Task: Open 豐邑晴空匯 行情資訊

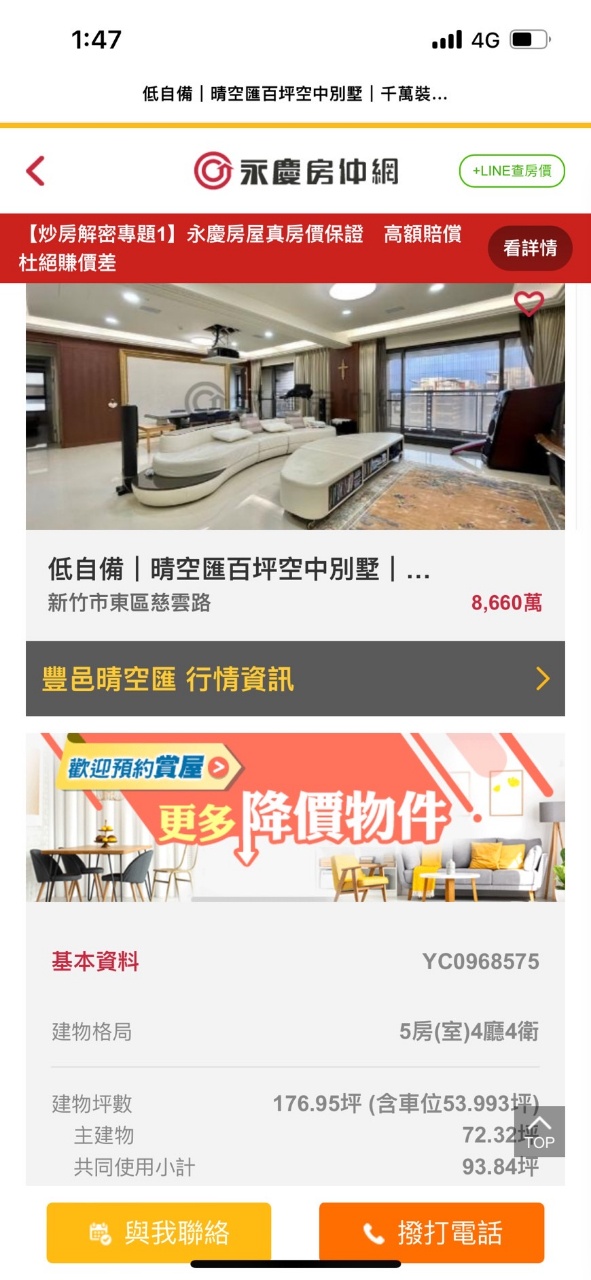Action: click(x=295, y=679)
